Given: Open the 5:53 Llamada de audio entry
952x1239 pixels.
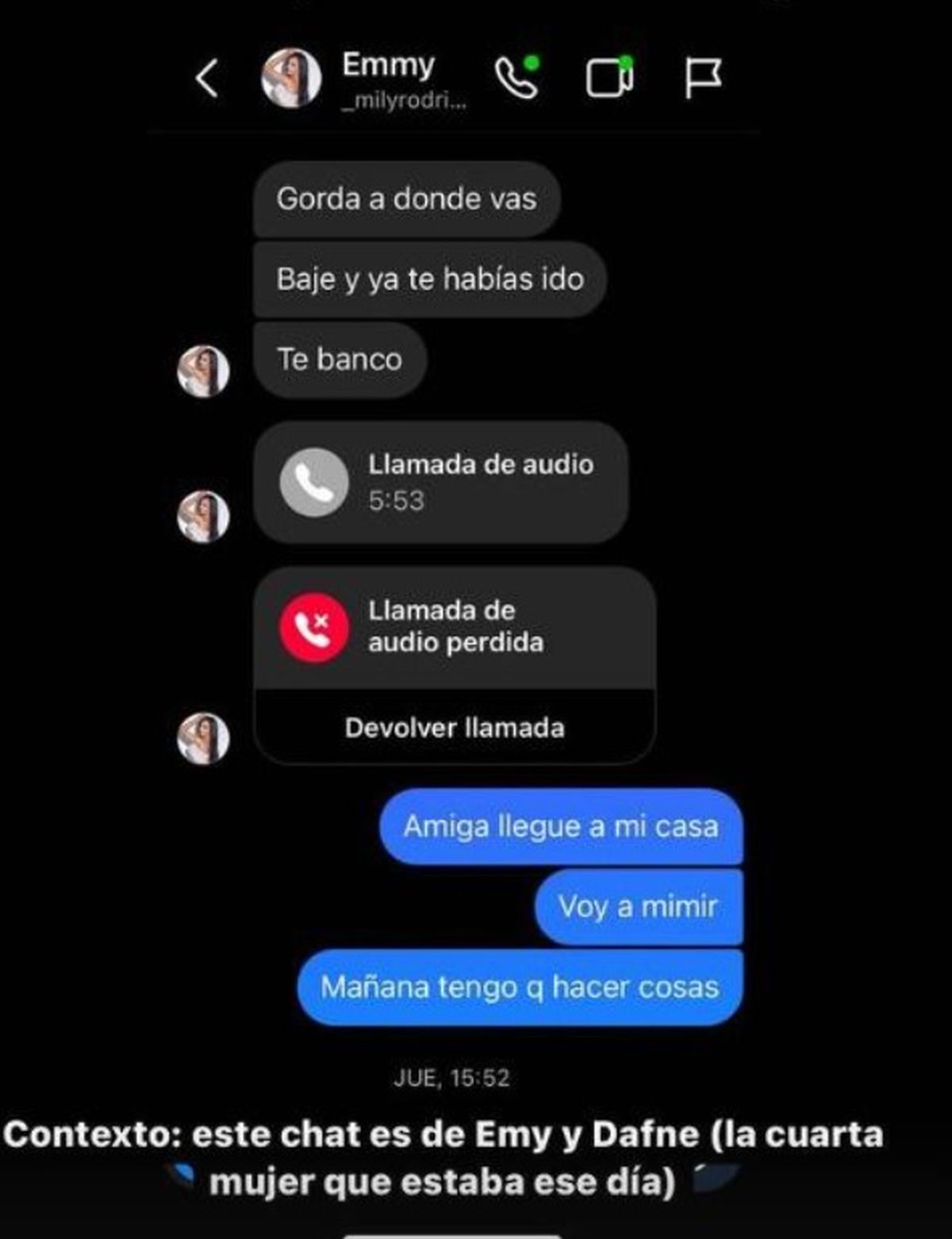Looking at the screenshot, I should 441,482.
